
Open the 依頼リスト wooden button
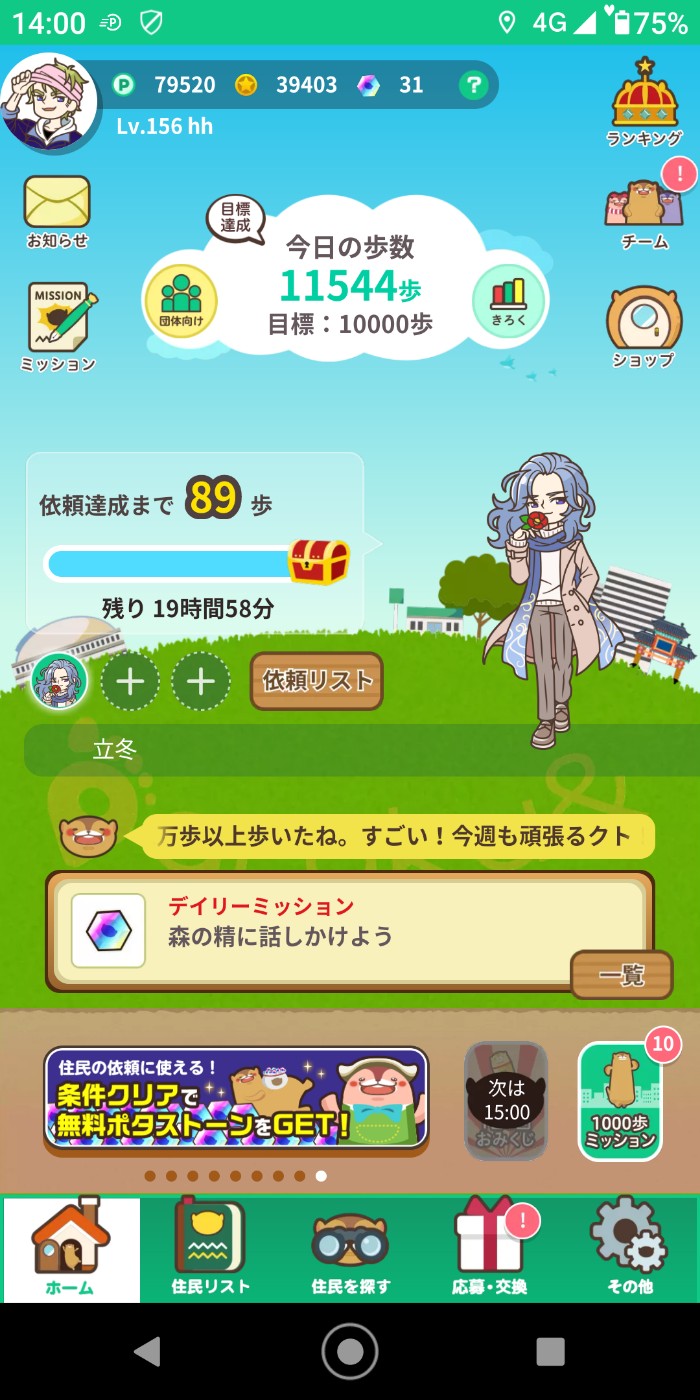coord(316,681)
